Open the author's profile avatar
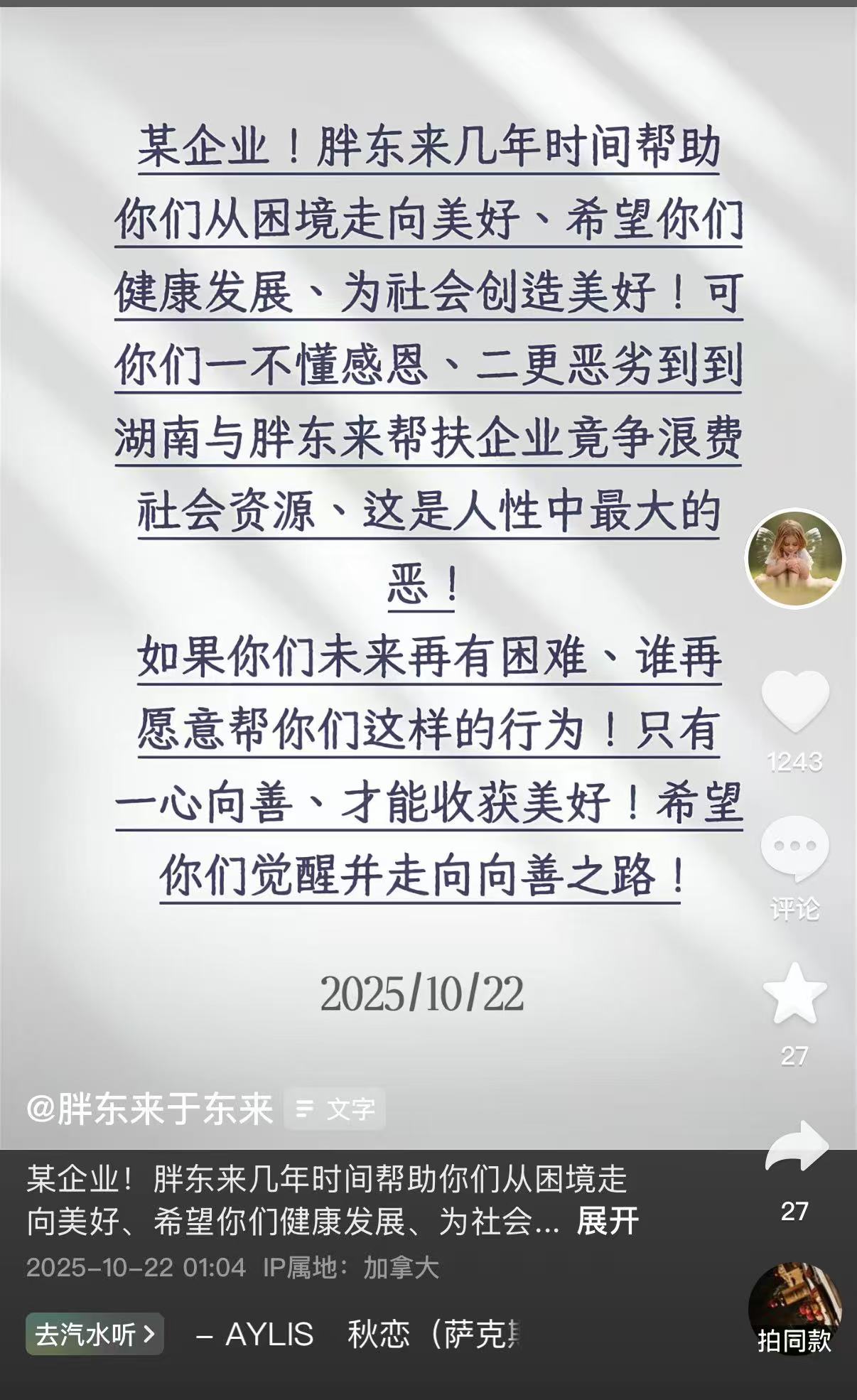 pos(794,559)
